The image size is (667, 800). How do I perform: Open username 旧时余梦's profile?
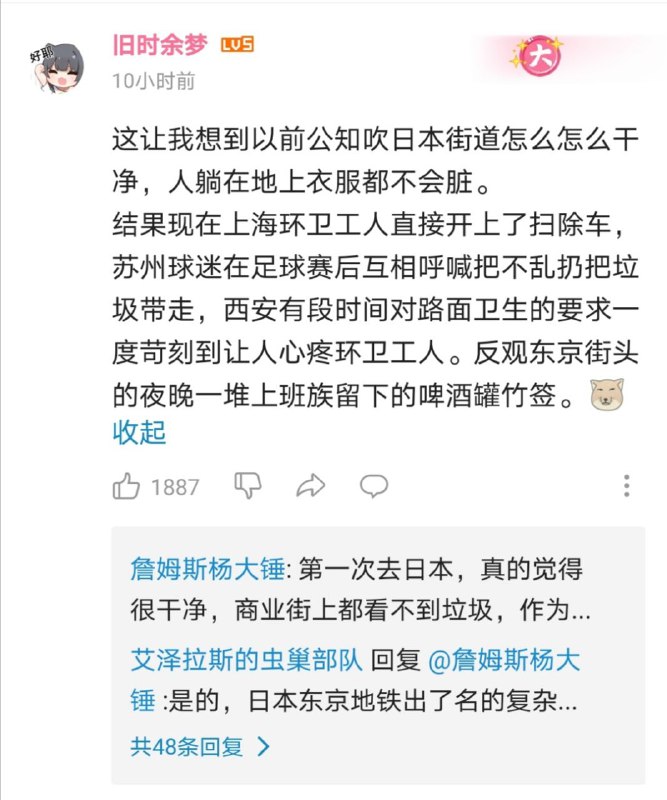click(x=160, y=45)
